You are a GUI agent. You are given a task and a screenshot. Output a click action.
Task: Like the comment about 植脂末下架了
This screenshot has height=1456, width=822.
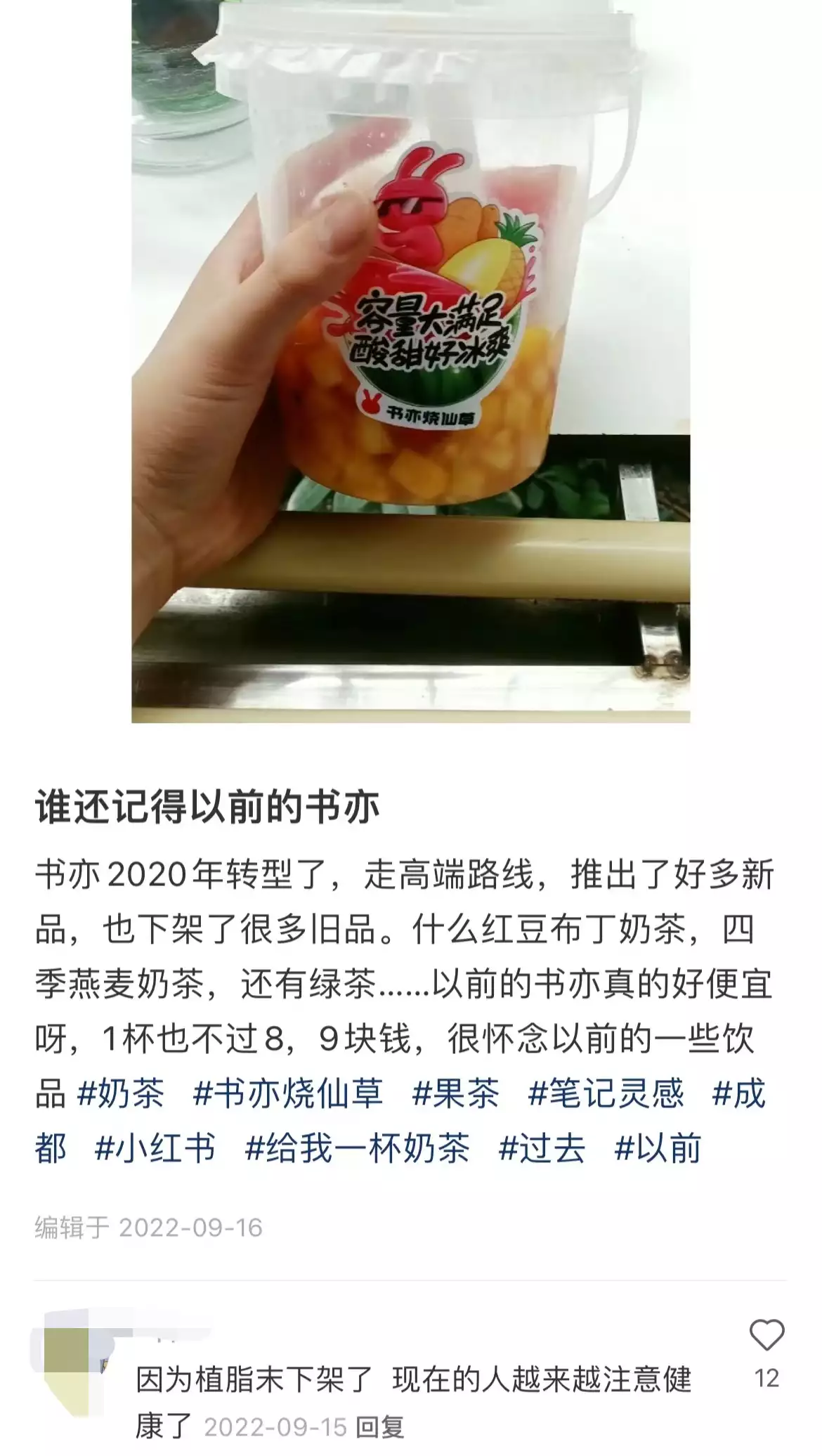pyautogui.click(x=766, y=1334)
